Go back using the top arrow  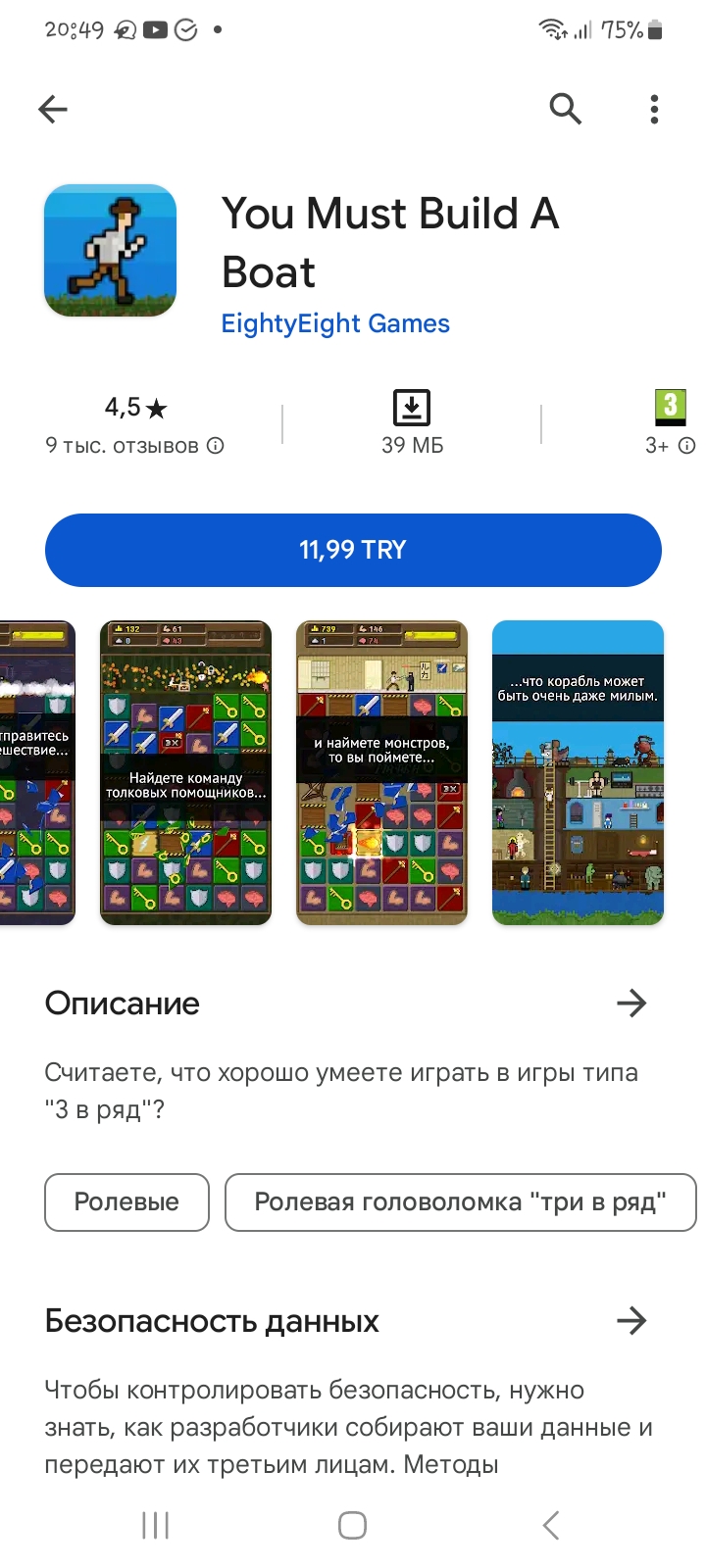(53, 109)
